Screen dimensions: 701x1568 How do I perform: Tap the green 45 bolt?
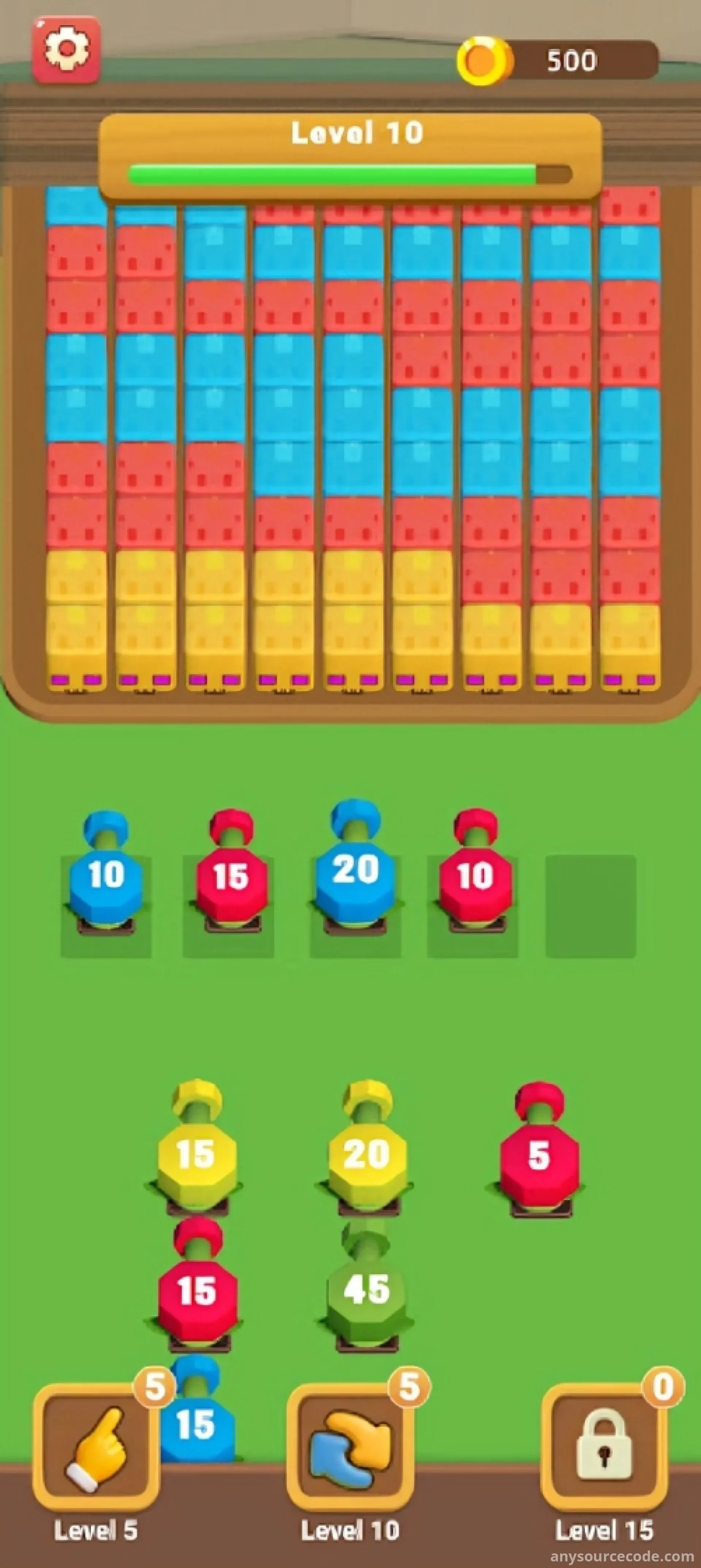click(x=367, y=1290)
